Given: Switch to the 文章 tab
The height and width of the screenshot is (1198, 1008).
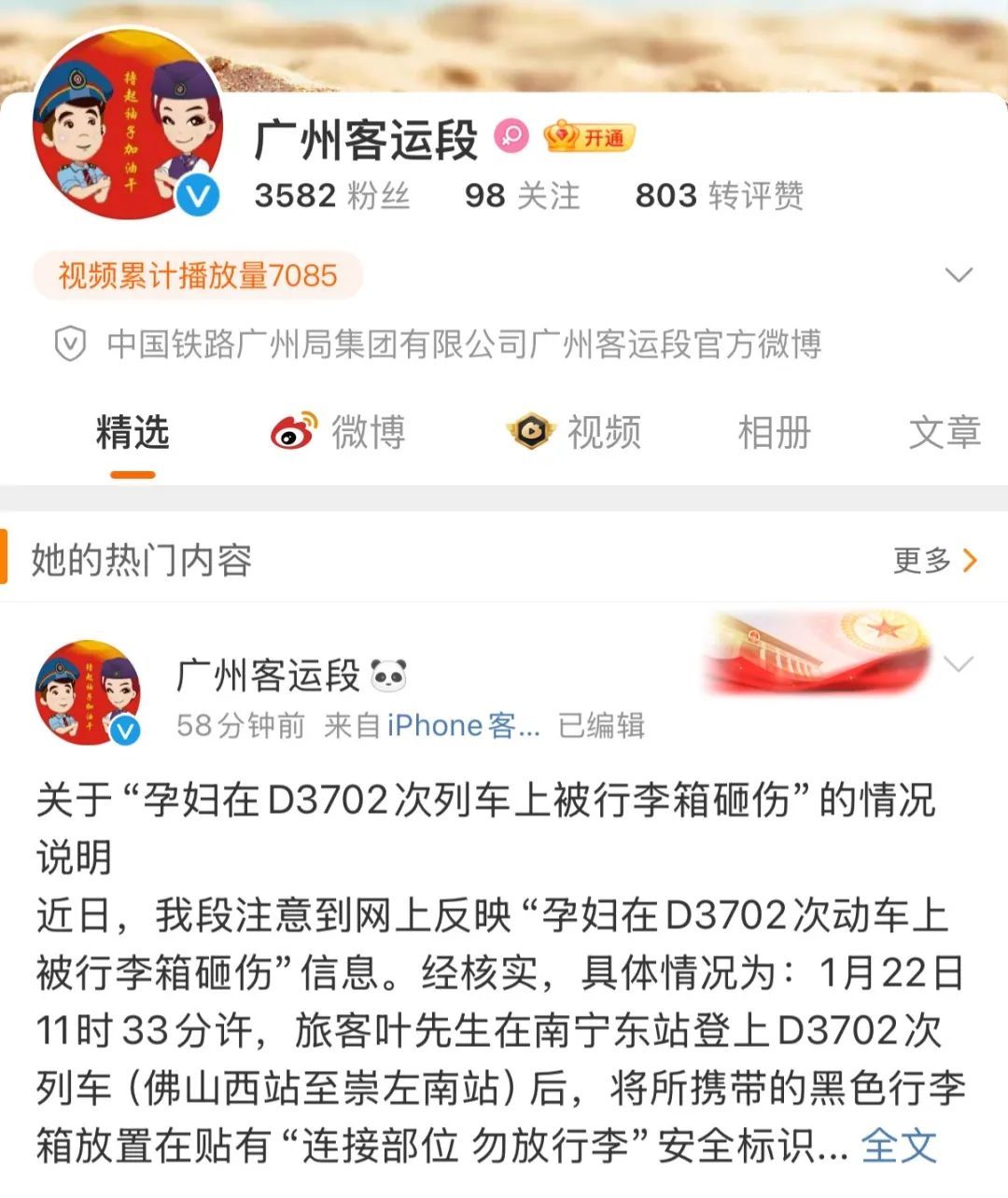Looking at the screenshot, I should [x=944, y=433].
